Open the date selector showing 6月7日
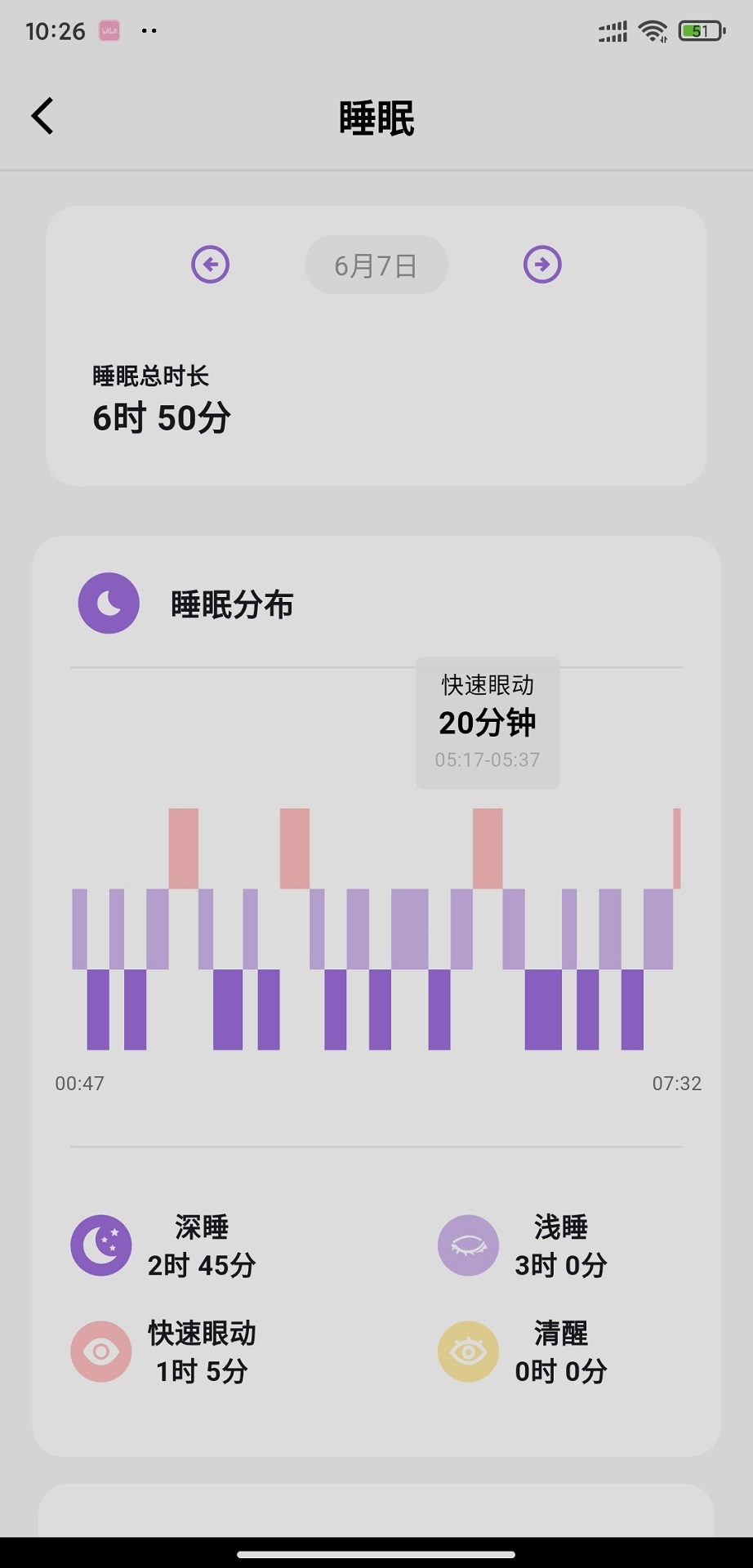This screenshot has width=753, height=1568. pyautogui.click(x=376, y=264)
